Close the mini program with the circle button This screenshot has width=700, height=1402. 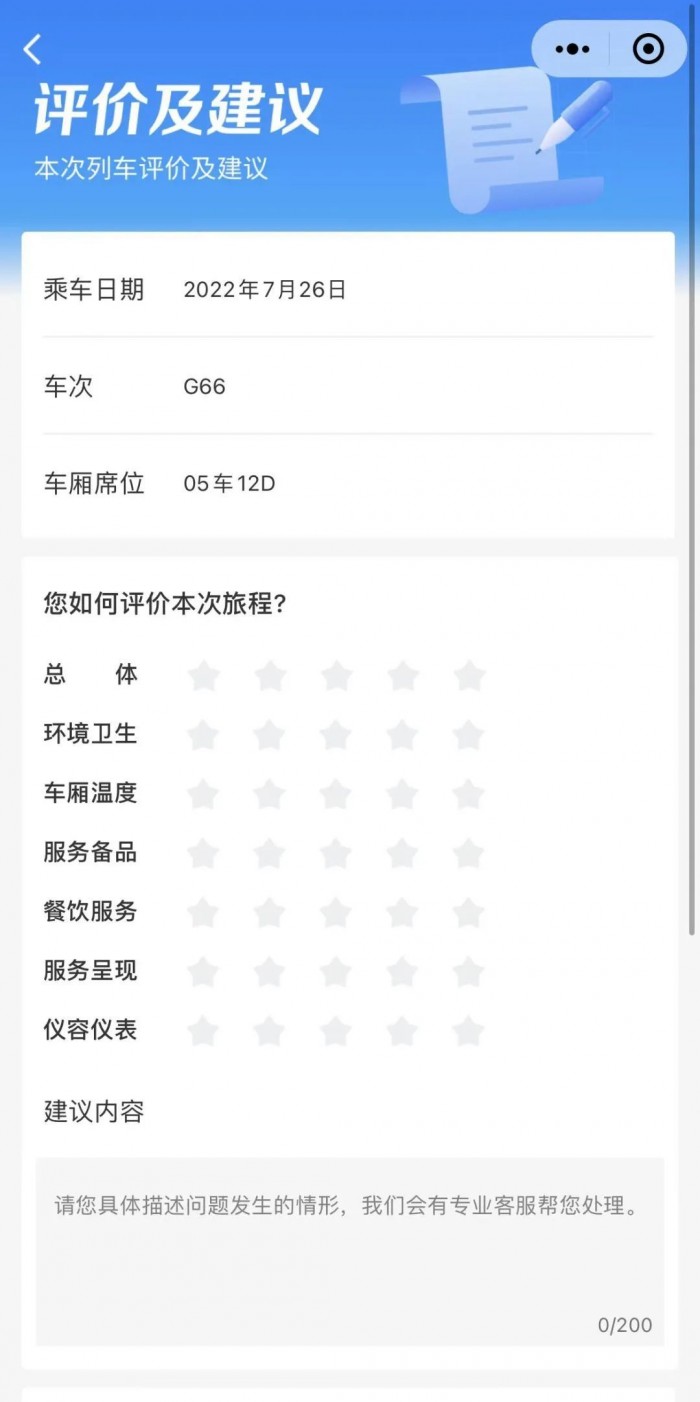[x=649, y=49]
